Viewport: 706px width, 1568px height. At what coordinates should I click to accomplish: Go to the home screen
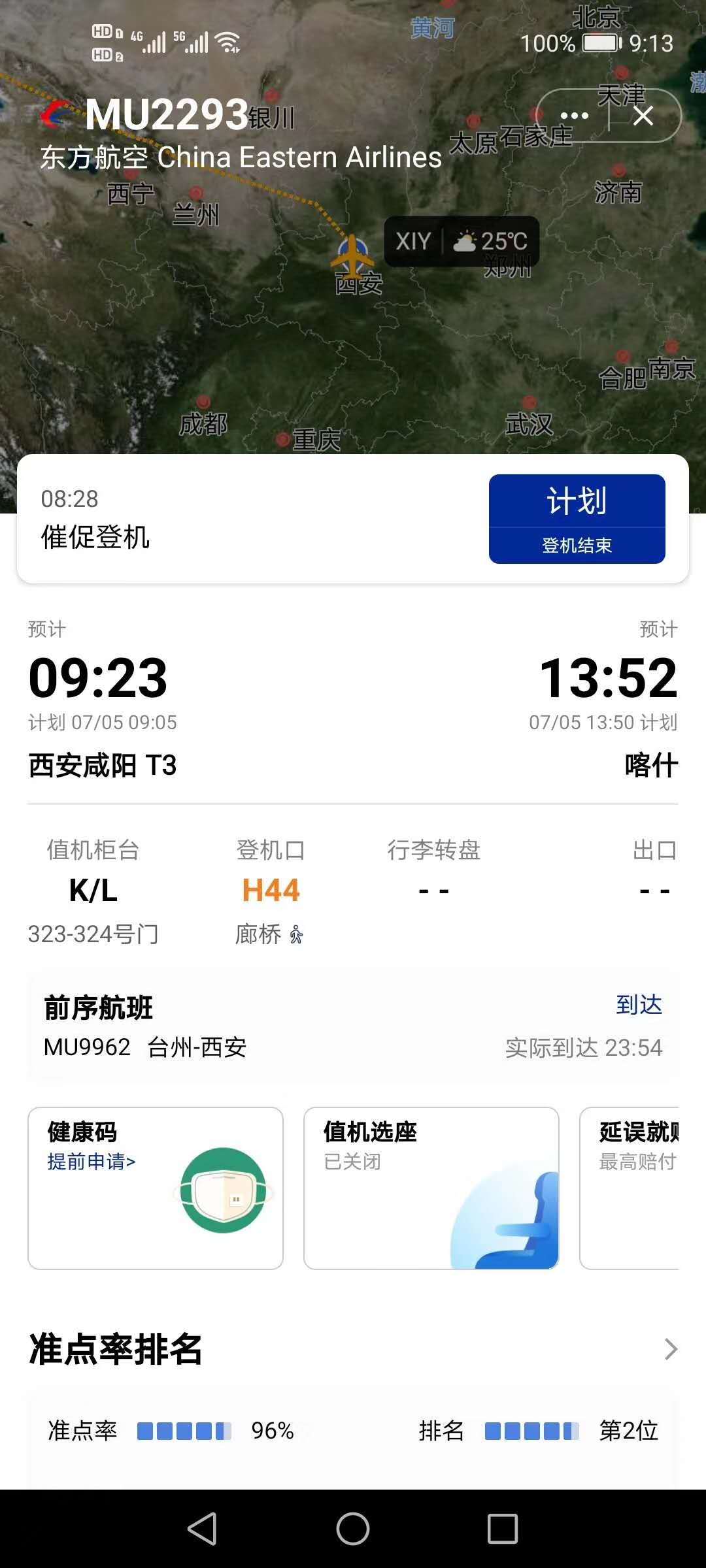[353, 1529]
